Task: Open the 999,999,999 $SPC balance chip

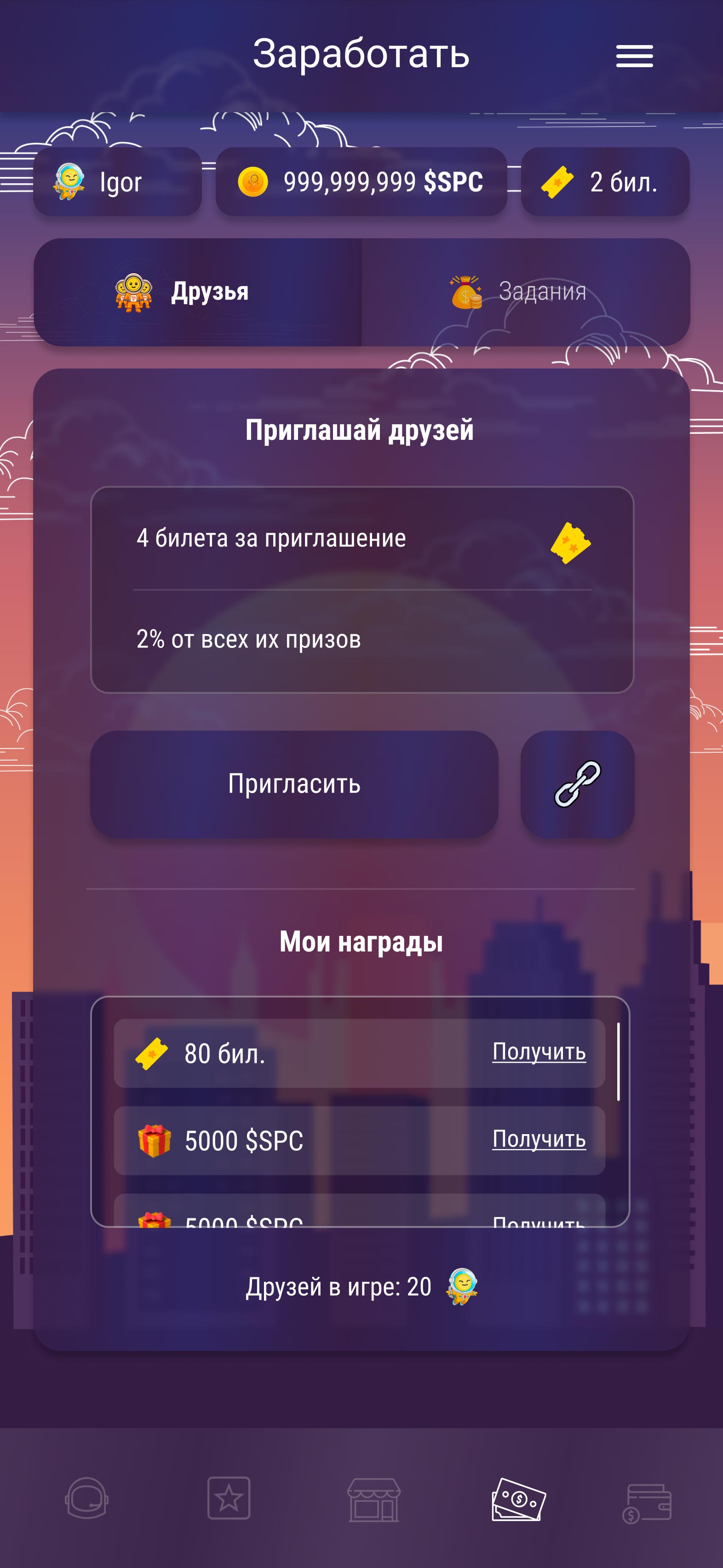Action: click(x=361, y=181)
